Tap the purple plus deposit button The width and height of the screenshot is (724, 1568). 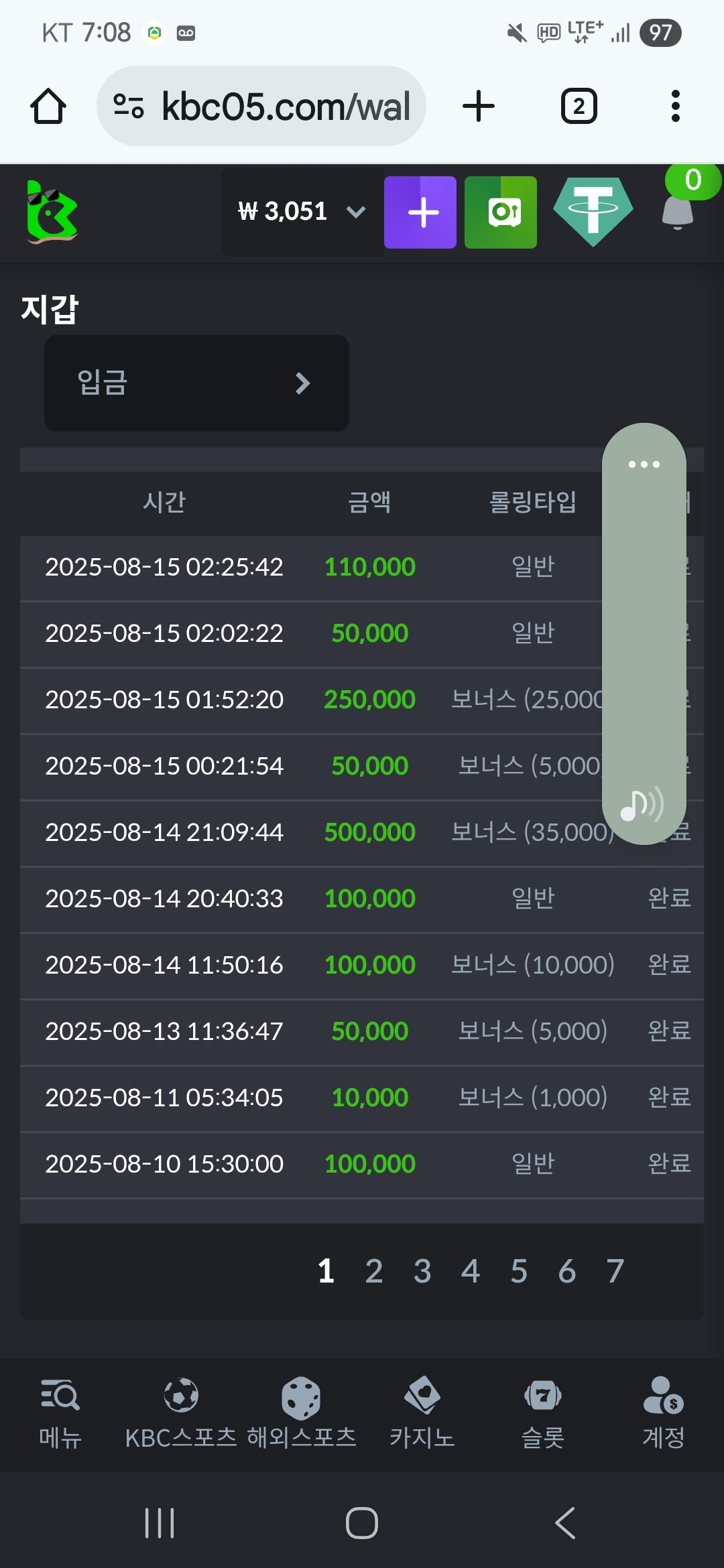[420, 212]
